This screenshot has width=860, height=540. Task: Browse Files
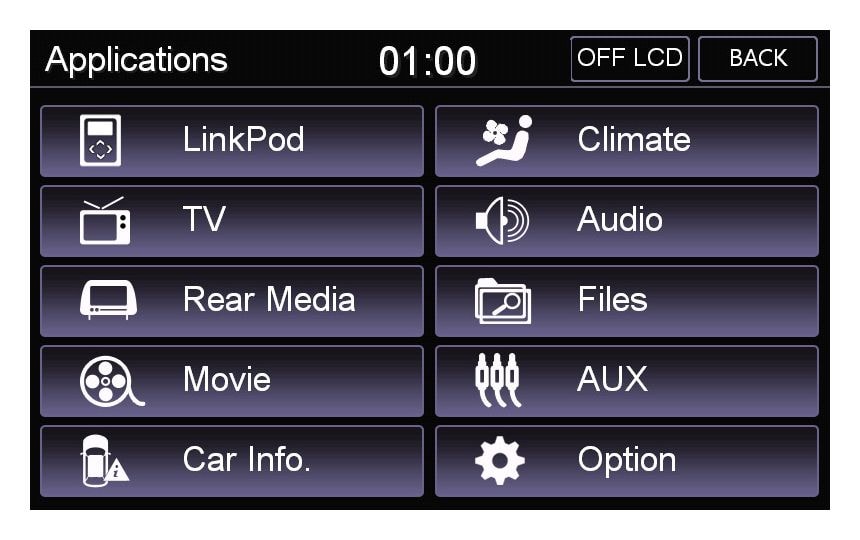[626, 300]
